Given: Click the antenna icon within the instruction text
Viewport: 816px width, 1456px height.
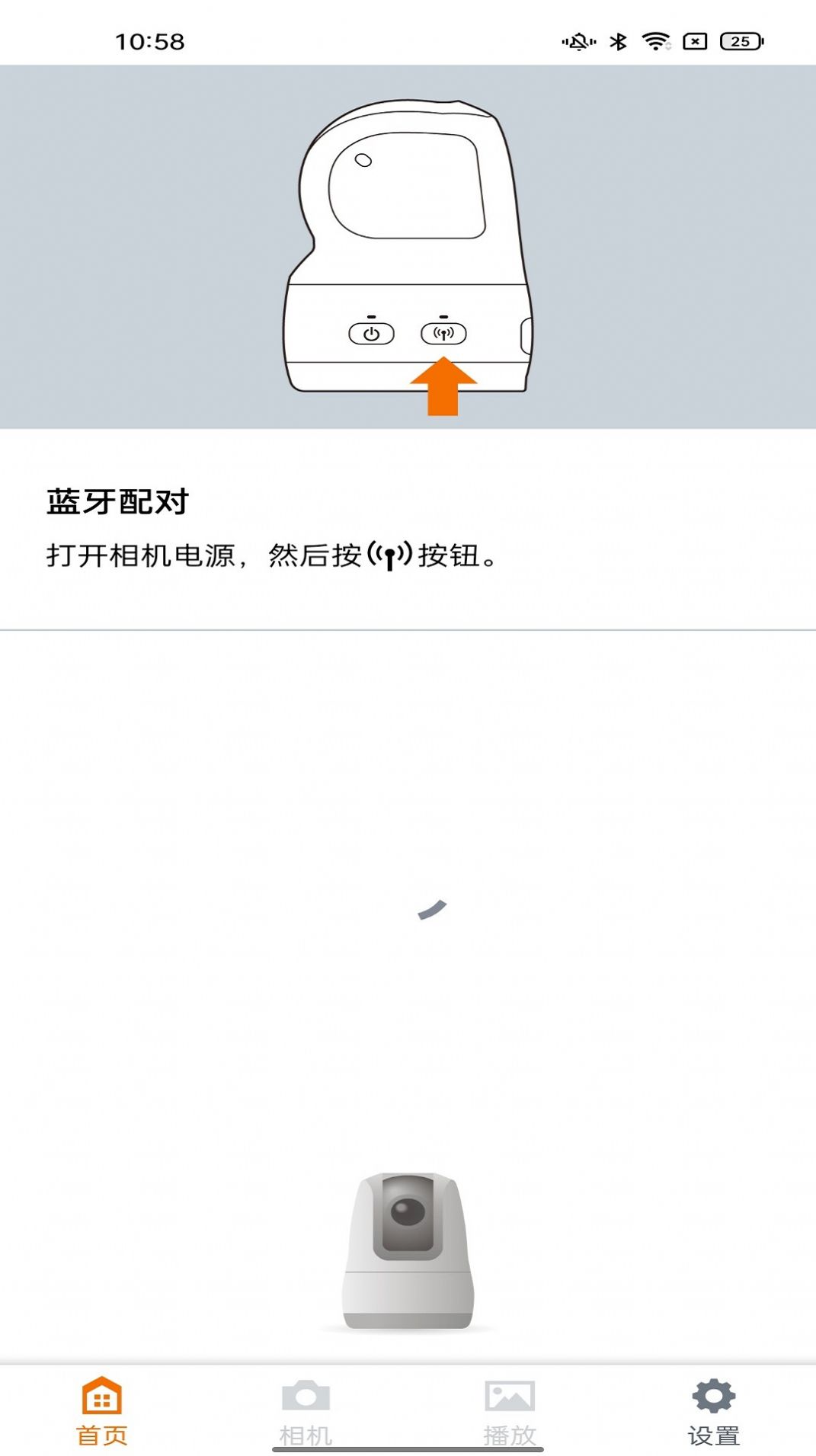Looking at the screenshot, I should 389,557.
